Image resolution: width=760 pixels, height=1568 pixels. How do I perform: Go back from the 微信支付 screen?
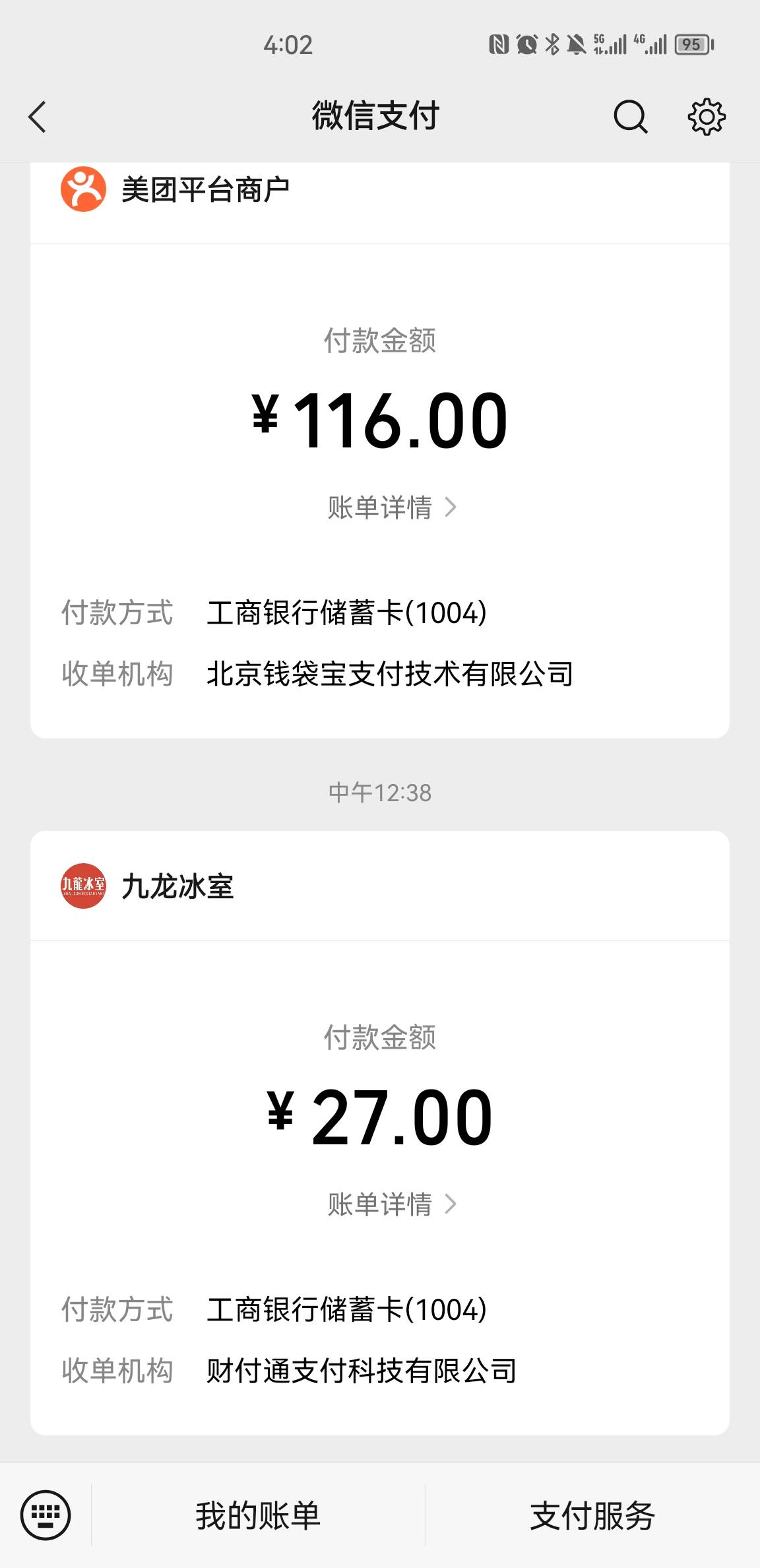pos(38,117)
